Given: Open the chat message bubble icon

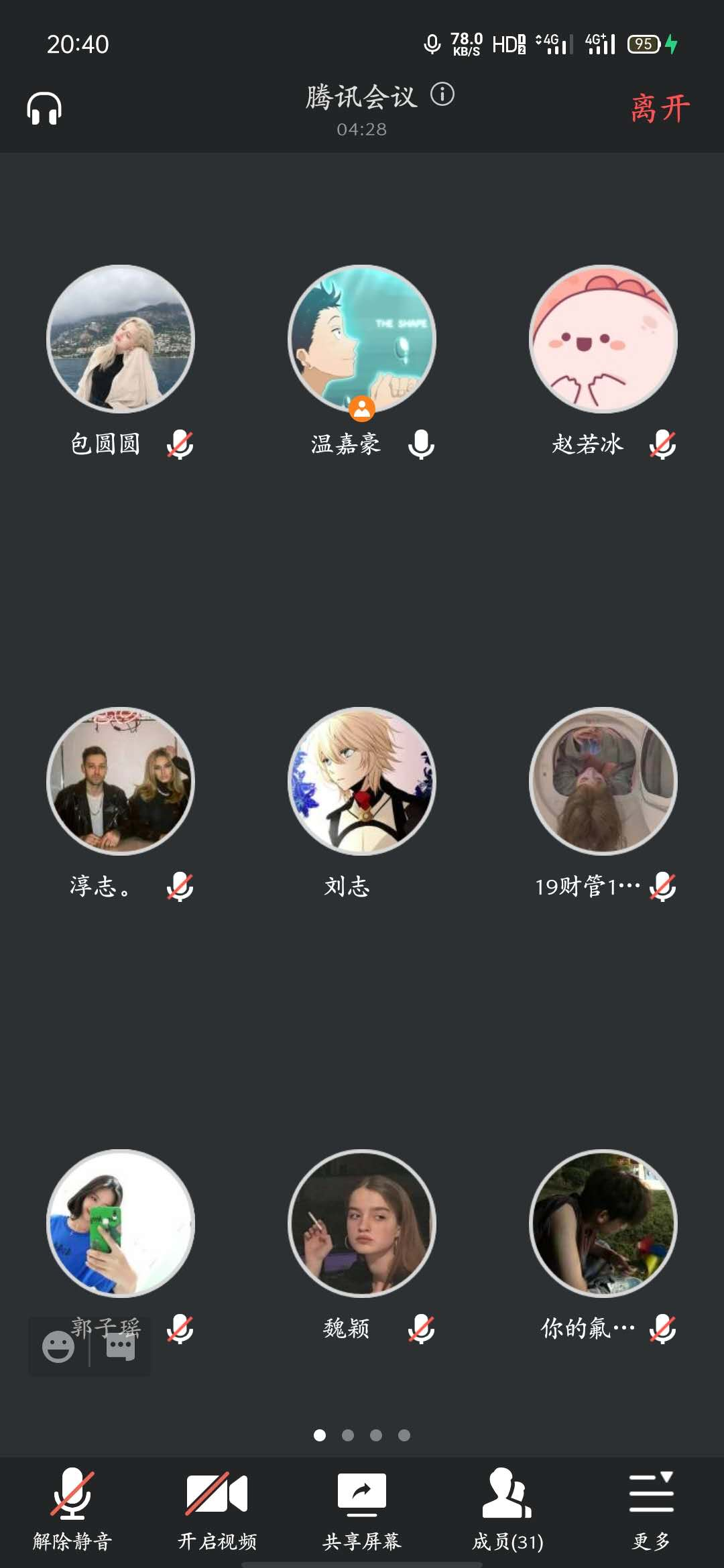Looking at the screenshot, I should (x=121, y=1346).
